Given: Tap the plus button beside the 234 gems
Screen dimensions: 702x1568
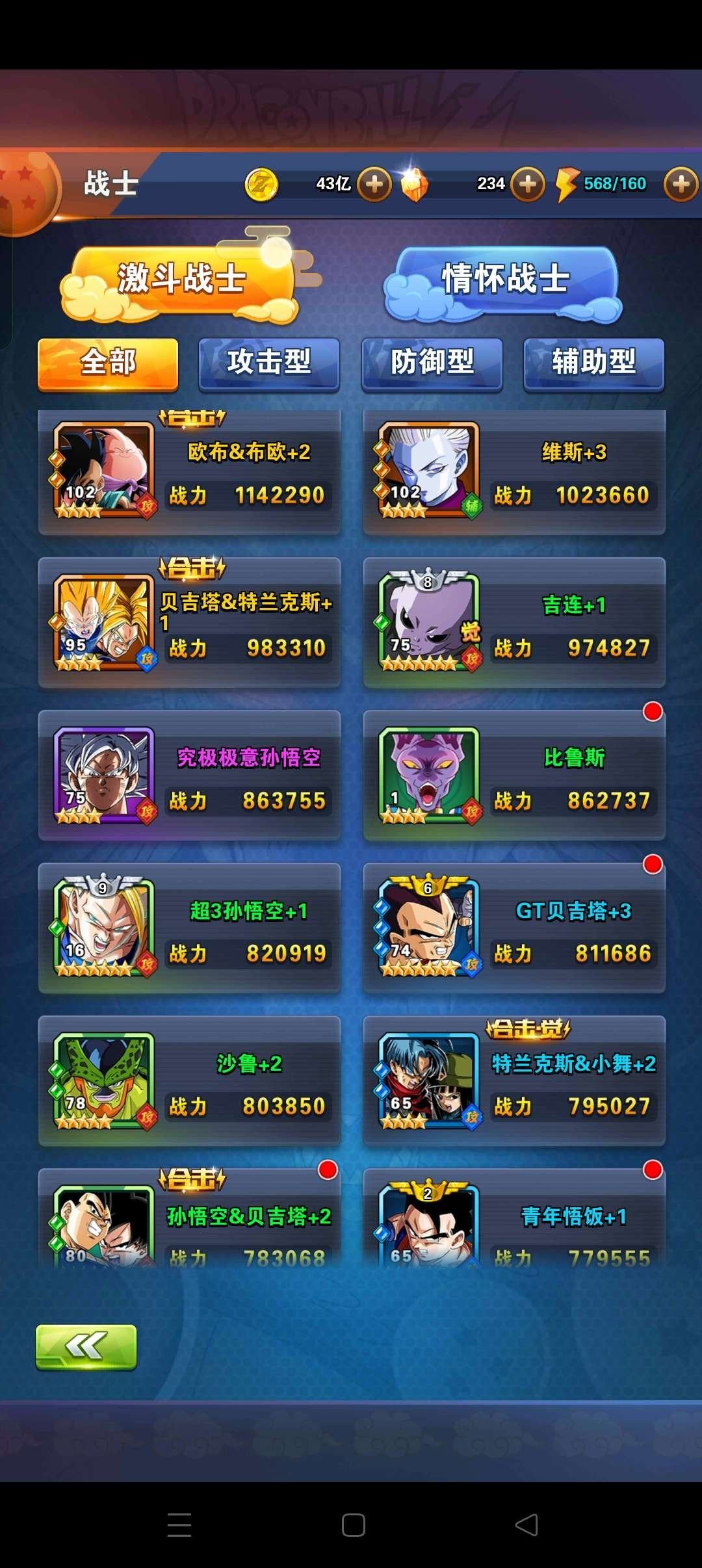Looking at the screenshot, I should (x=528, y=184).
